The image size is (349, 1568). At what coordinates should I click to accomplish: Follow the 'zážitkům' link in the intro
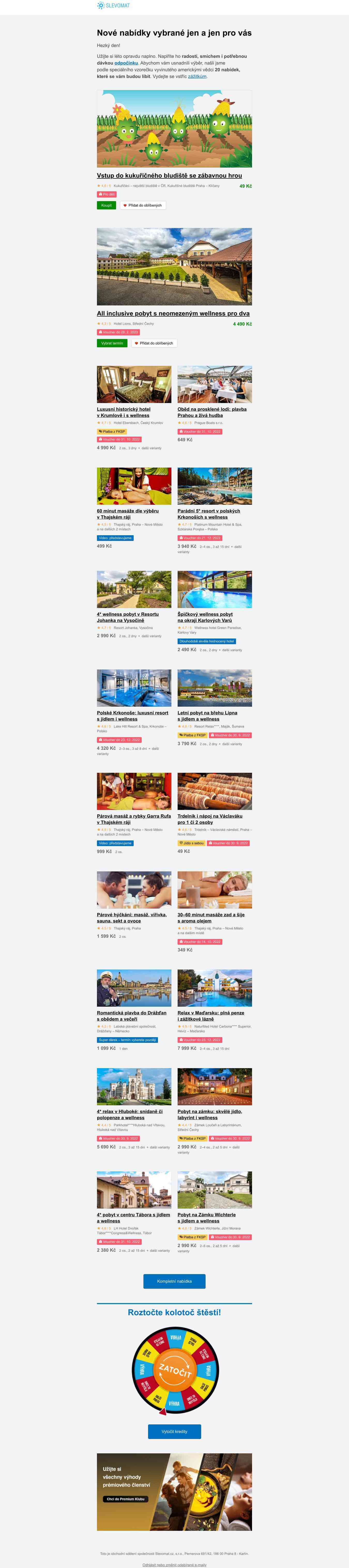point(197,76)
